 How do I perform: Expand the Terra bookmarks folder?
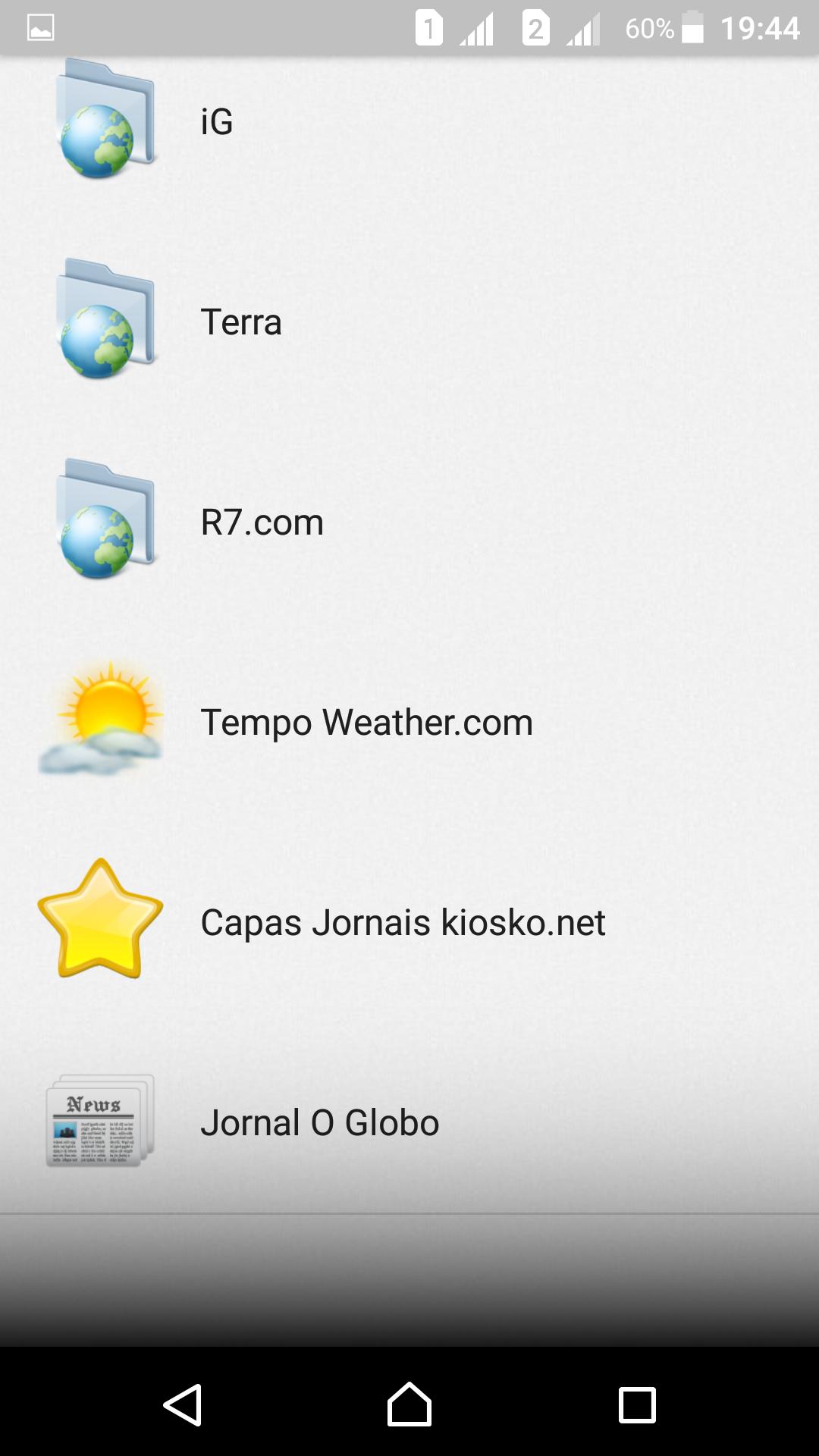[240, 322]
